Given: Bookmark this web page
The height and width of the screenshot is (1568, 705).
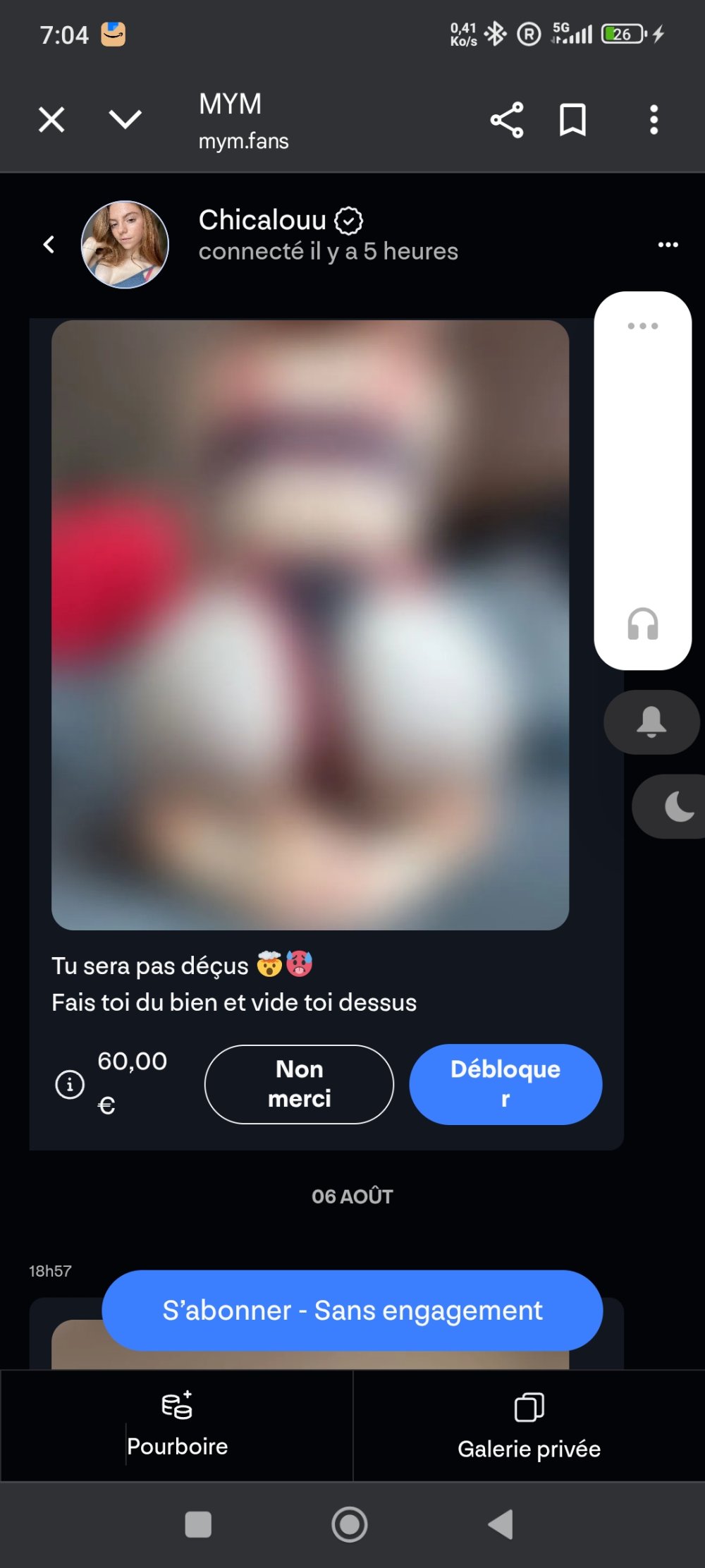Looking at the screenshot, I should point(572,119).
